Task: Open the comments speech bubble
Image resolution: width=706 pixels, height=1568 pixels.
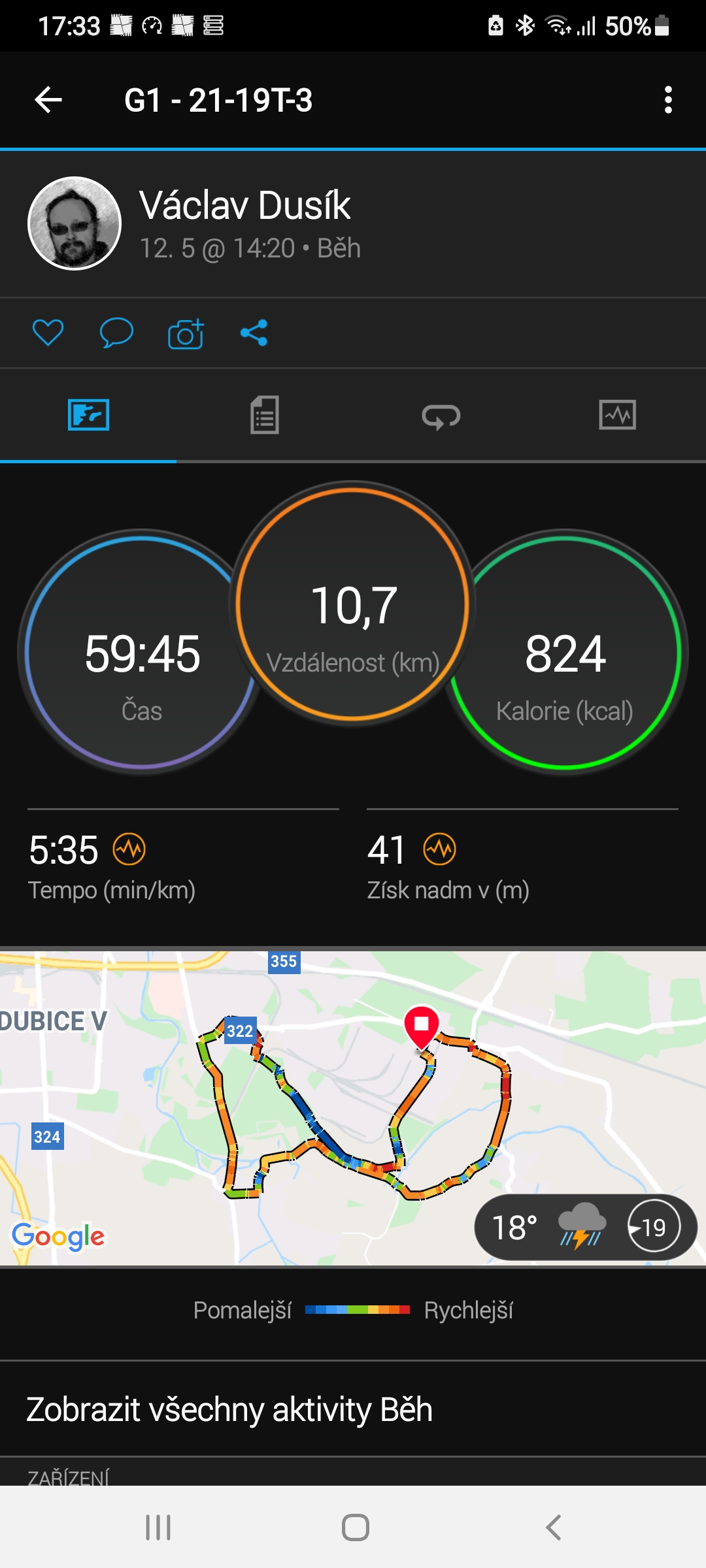Action: click(x=116, y=333)
